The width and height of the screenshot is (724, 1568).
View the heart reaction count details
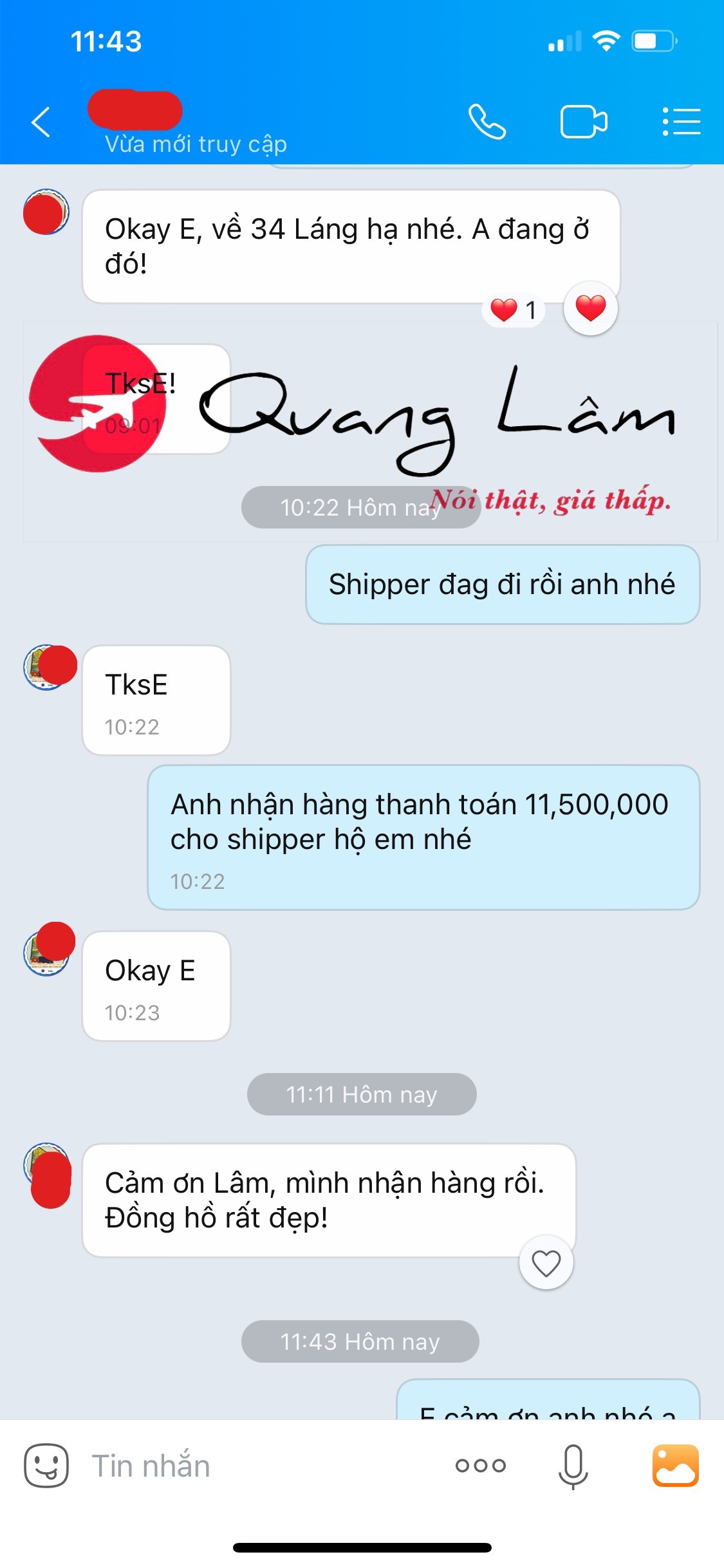(x=514, y=310)
